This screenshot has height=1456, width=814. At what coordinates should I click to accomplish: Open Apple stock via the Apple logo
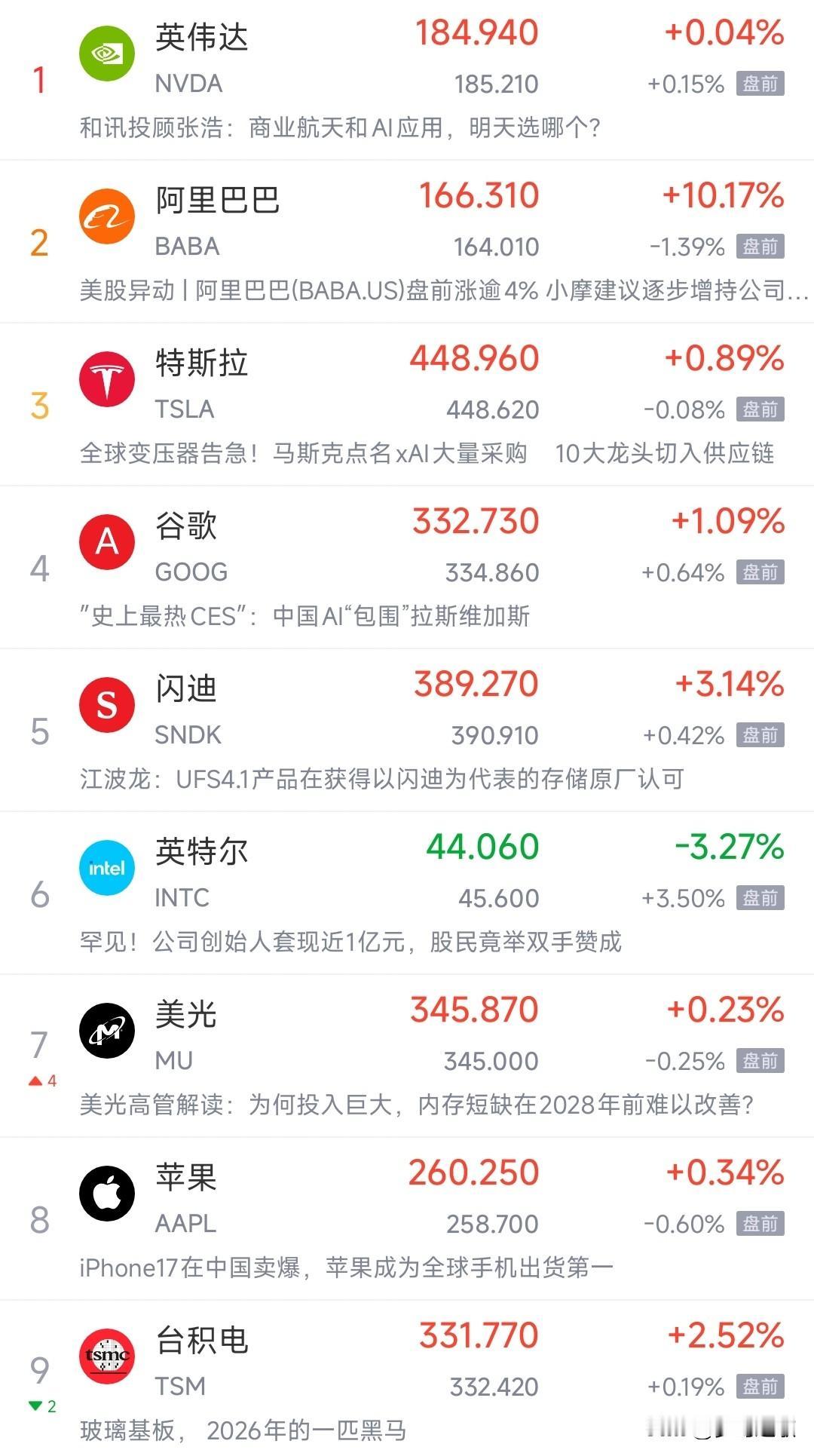pos(107,1193)
